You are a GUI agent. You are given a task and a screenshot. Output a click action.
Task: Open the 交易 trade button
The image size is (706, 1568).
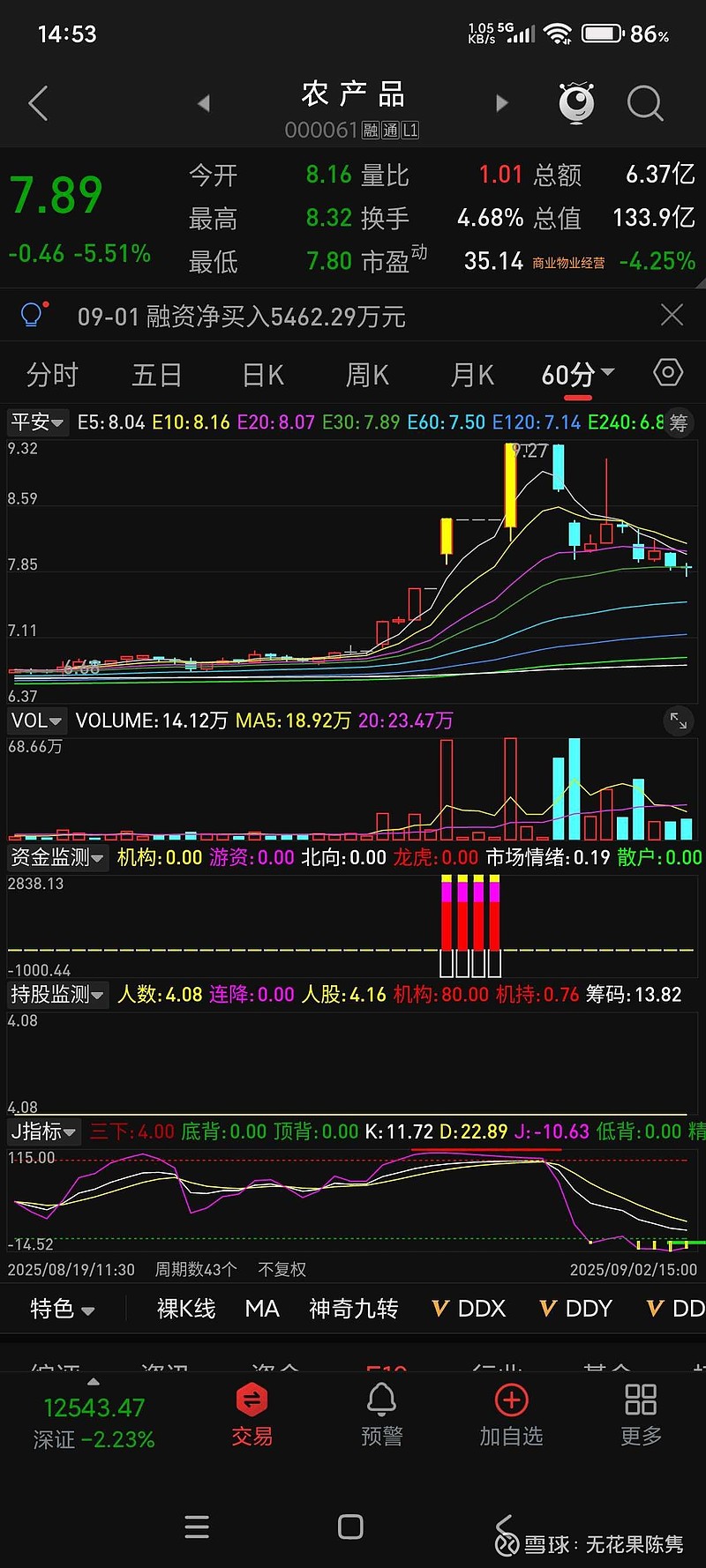252,1415
